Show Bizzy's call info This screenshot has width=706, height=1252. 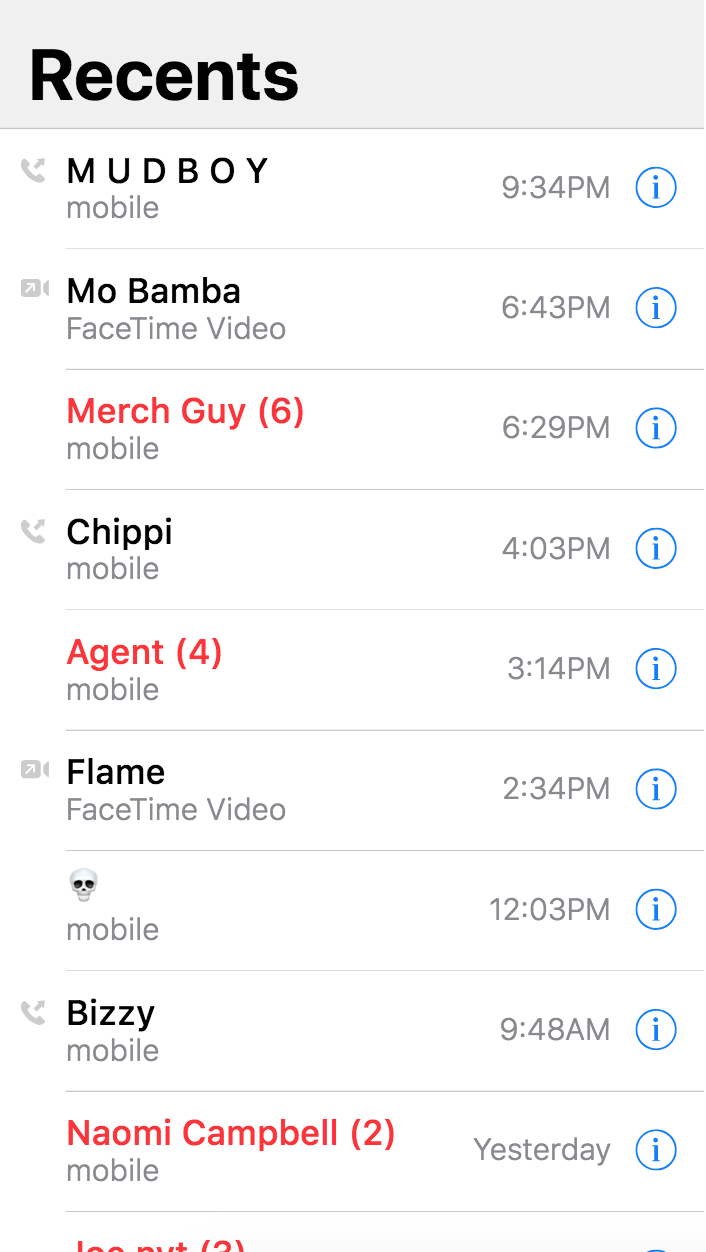656,1029
